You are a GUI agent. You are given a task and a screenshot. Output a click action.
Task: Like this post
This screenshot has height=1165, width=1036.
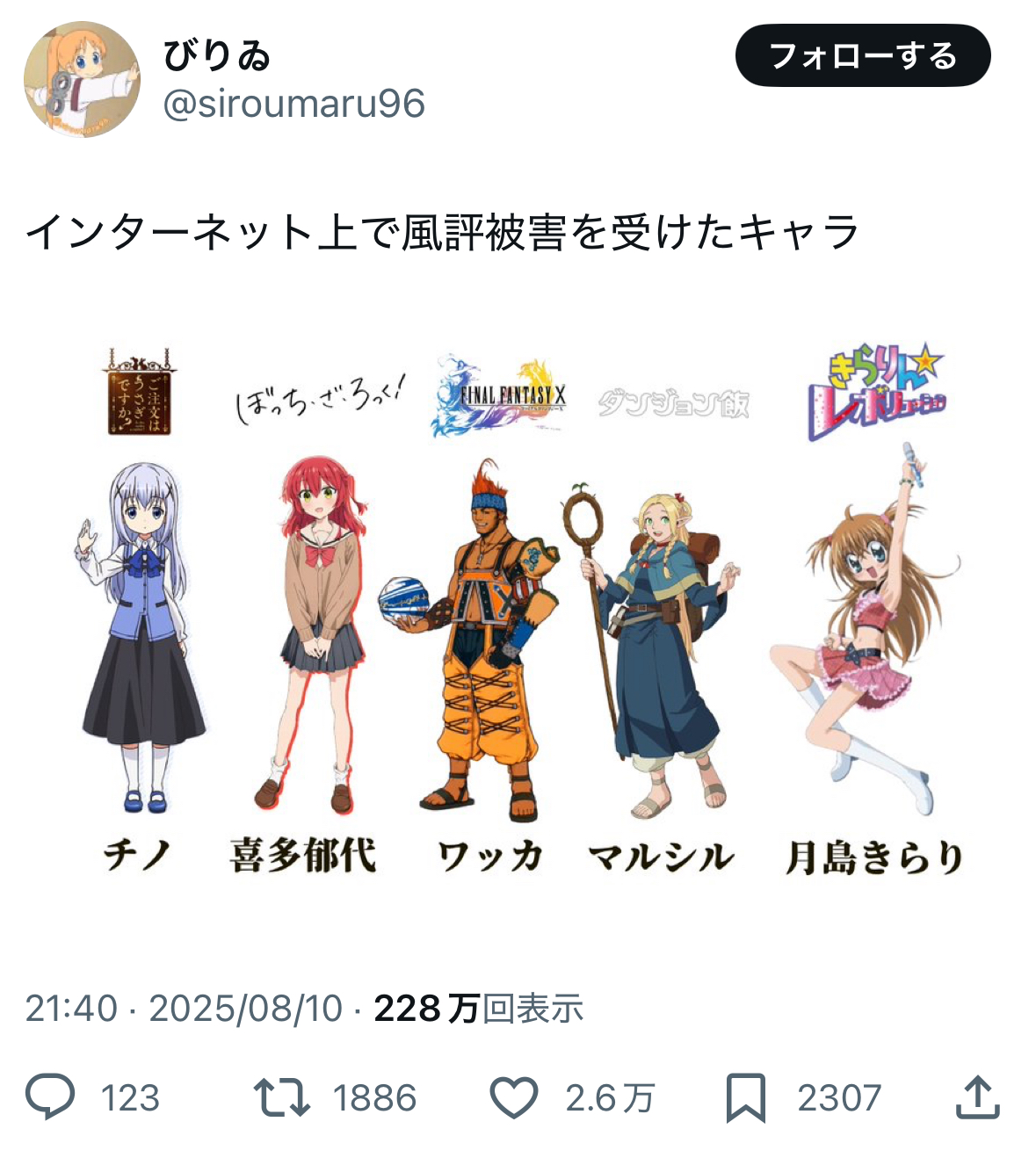click(x=514, y=1097)
